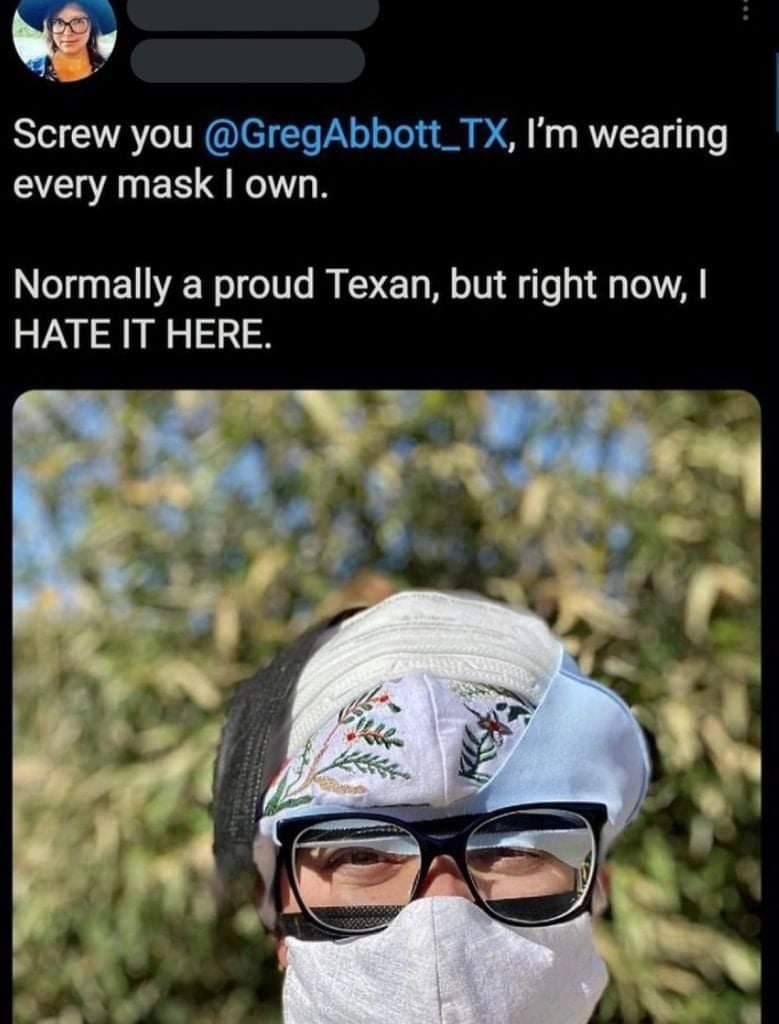Open the tweet author's profile picture
Image resolution: width=779 pixels, height=1024 pixels.
point(64,38)
